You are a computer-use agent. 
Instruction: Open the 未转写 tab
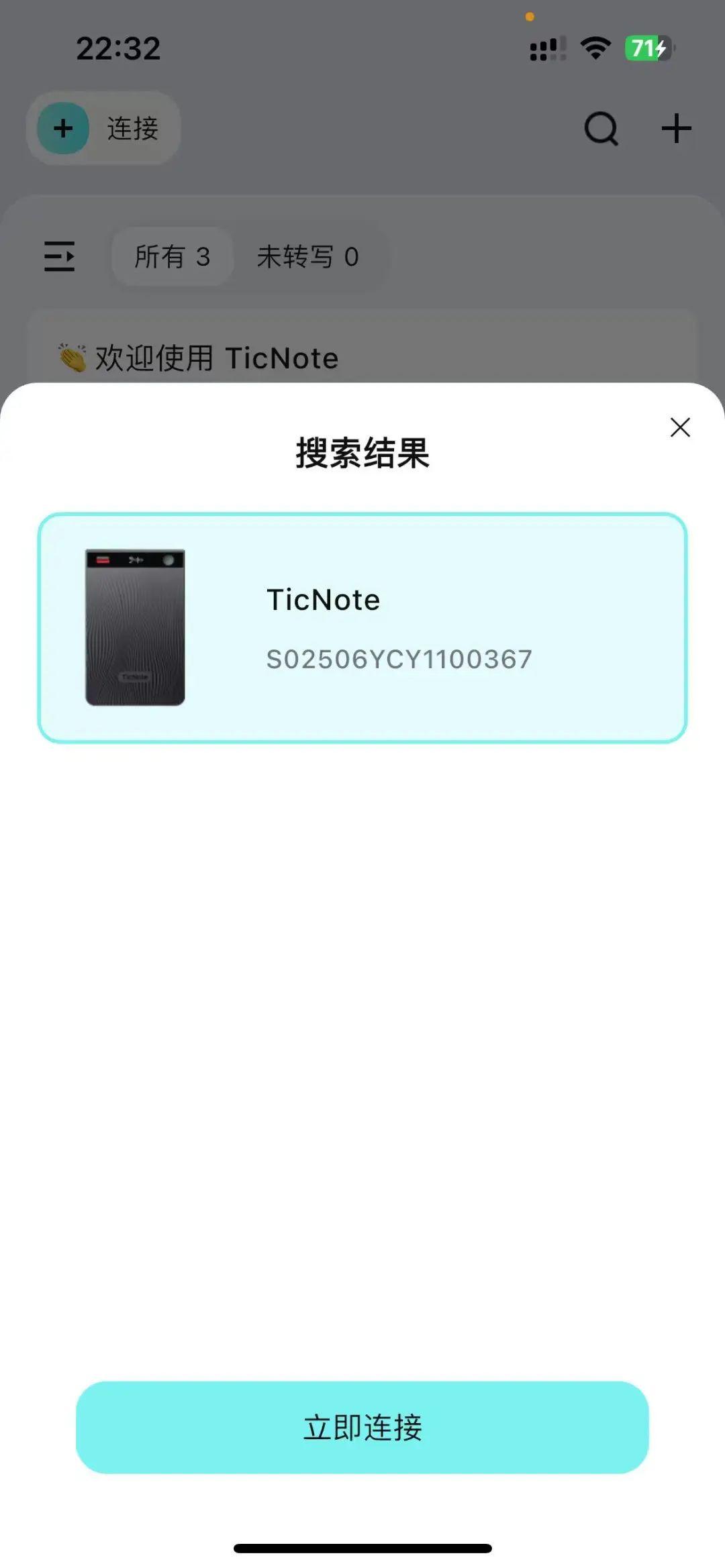(x=308, y=257)
